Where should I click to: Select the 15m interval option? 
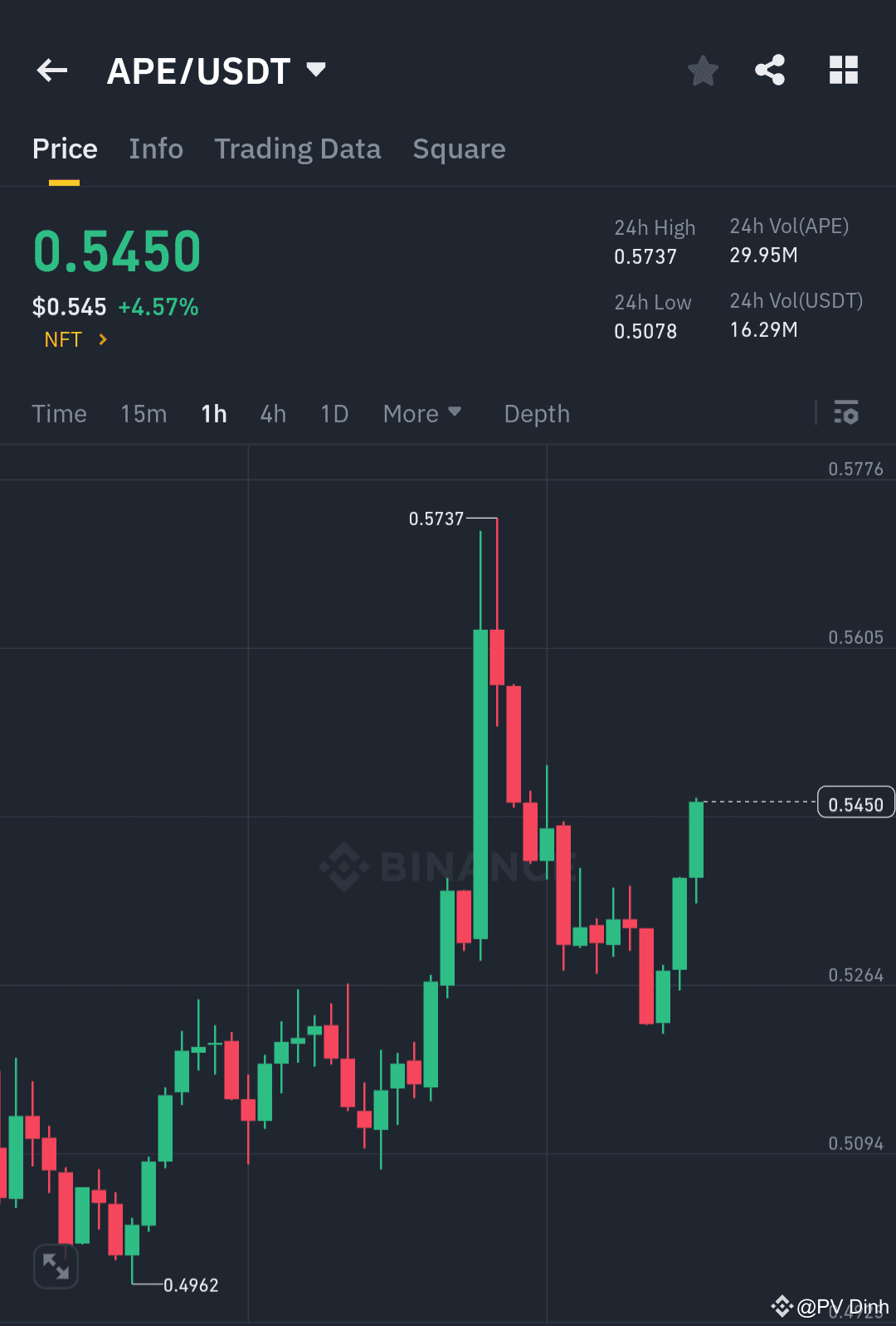pos(143,413)
